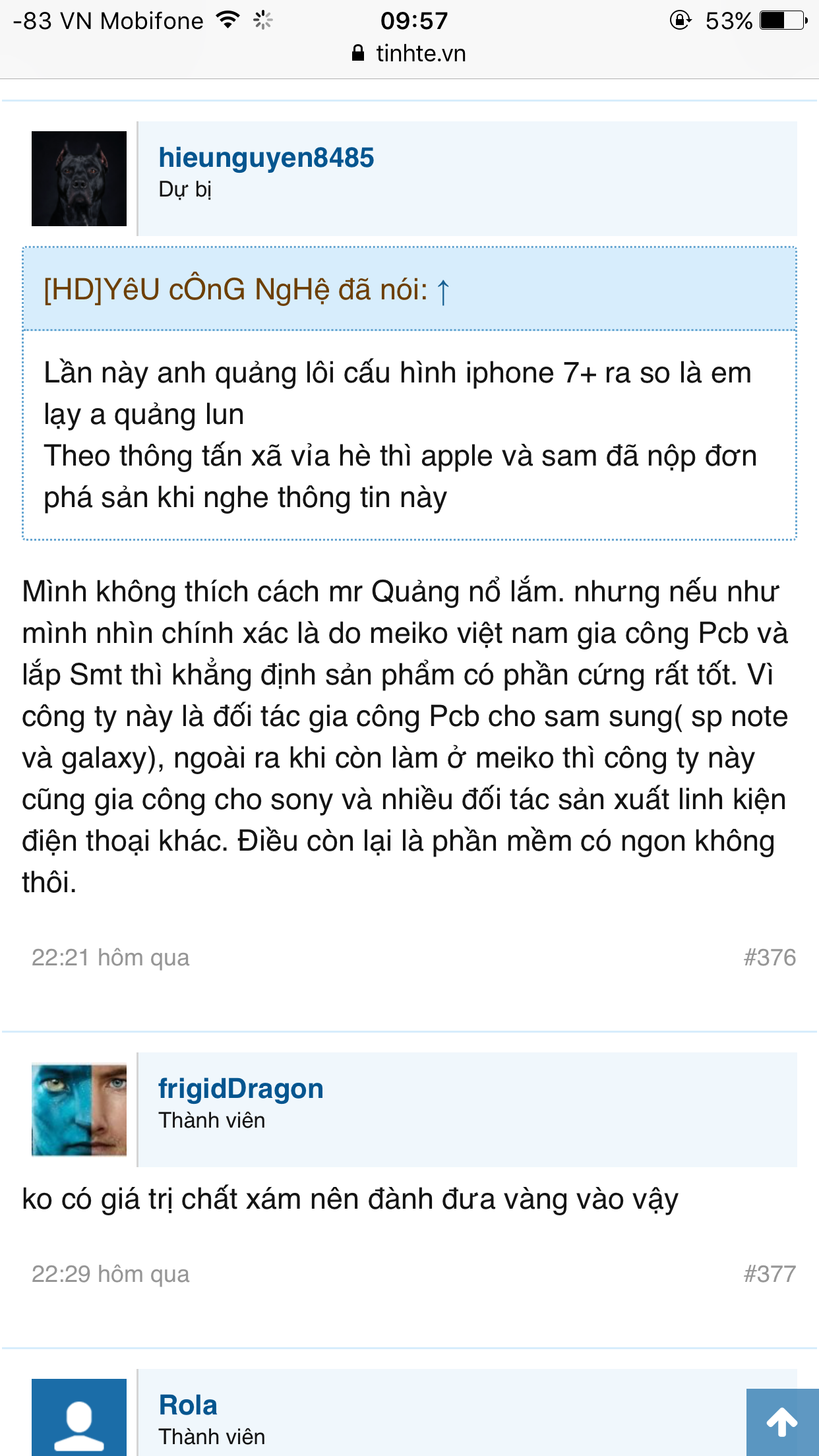The height and width of the screenshot is (1456, 819).
Task: Jump back to top with arrow button
Action: [782, 1422]
